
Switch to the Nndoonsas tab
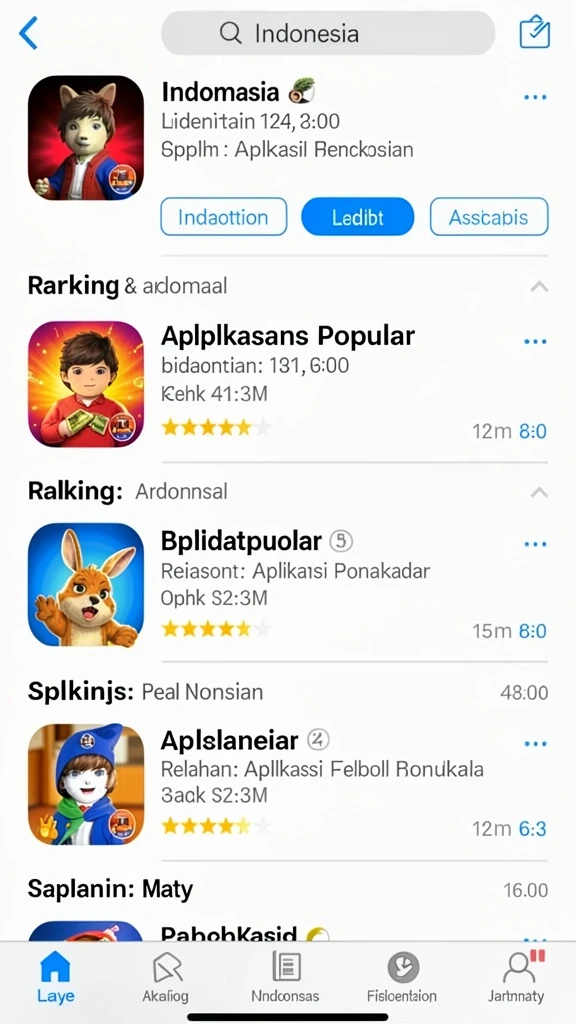[x=285, y=976]
